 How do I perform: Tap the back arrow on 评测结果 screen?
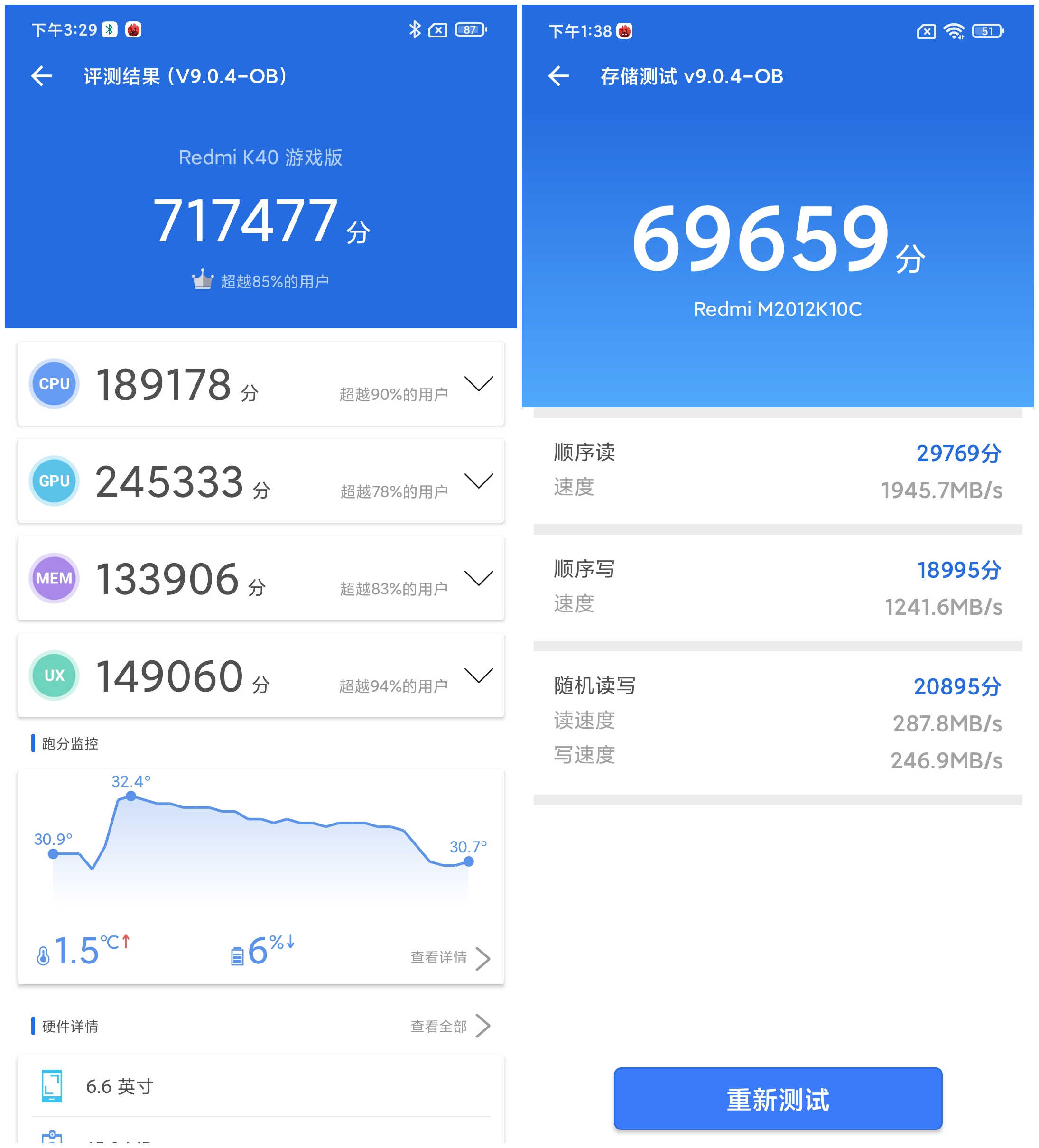[x=41, y=76]
